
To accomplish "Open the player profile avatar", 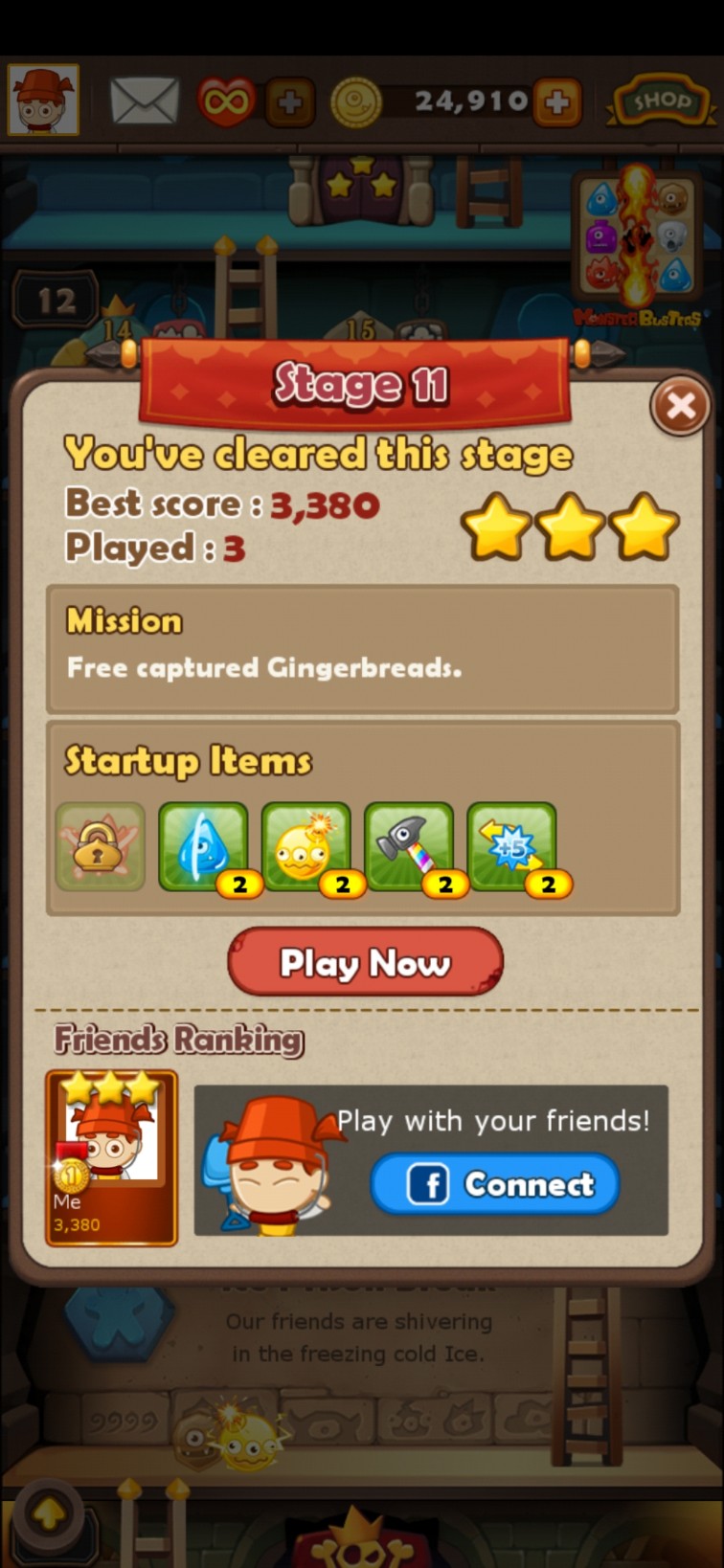I will coord(43,100).
